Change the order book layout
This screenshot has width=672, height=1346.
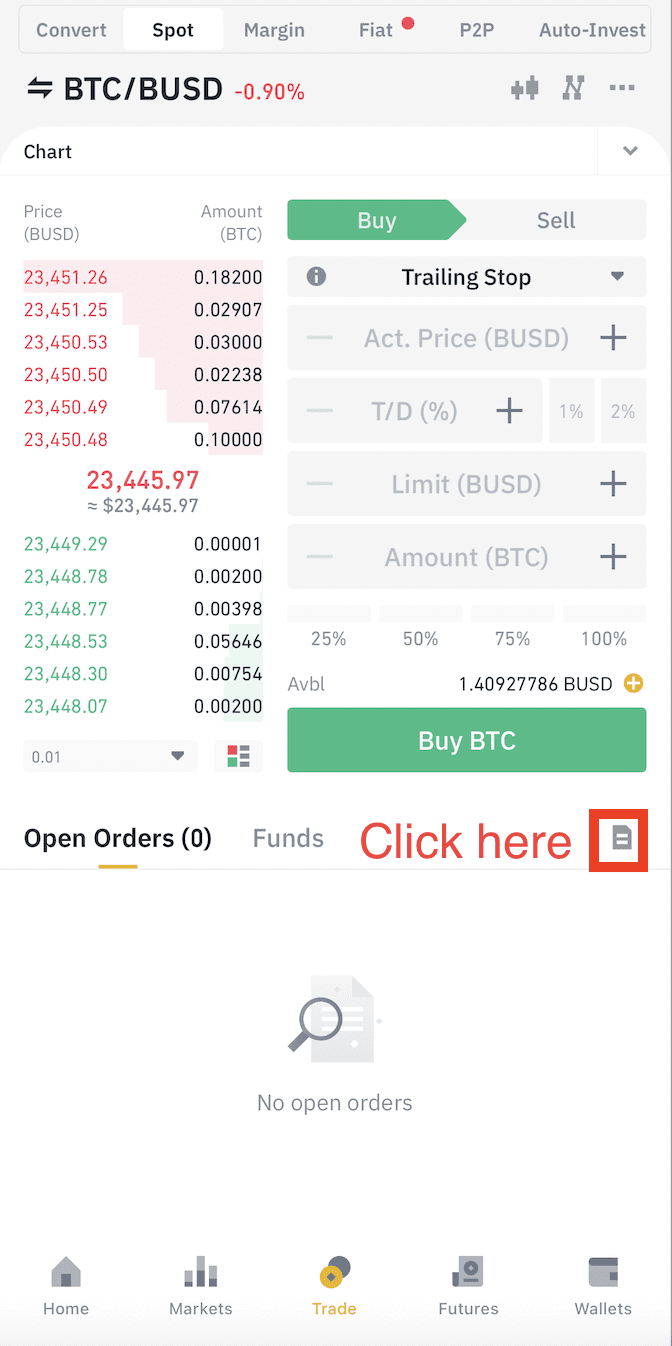click(238, 757)
